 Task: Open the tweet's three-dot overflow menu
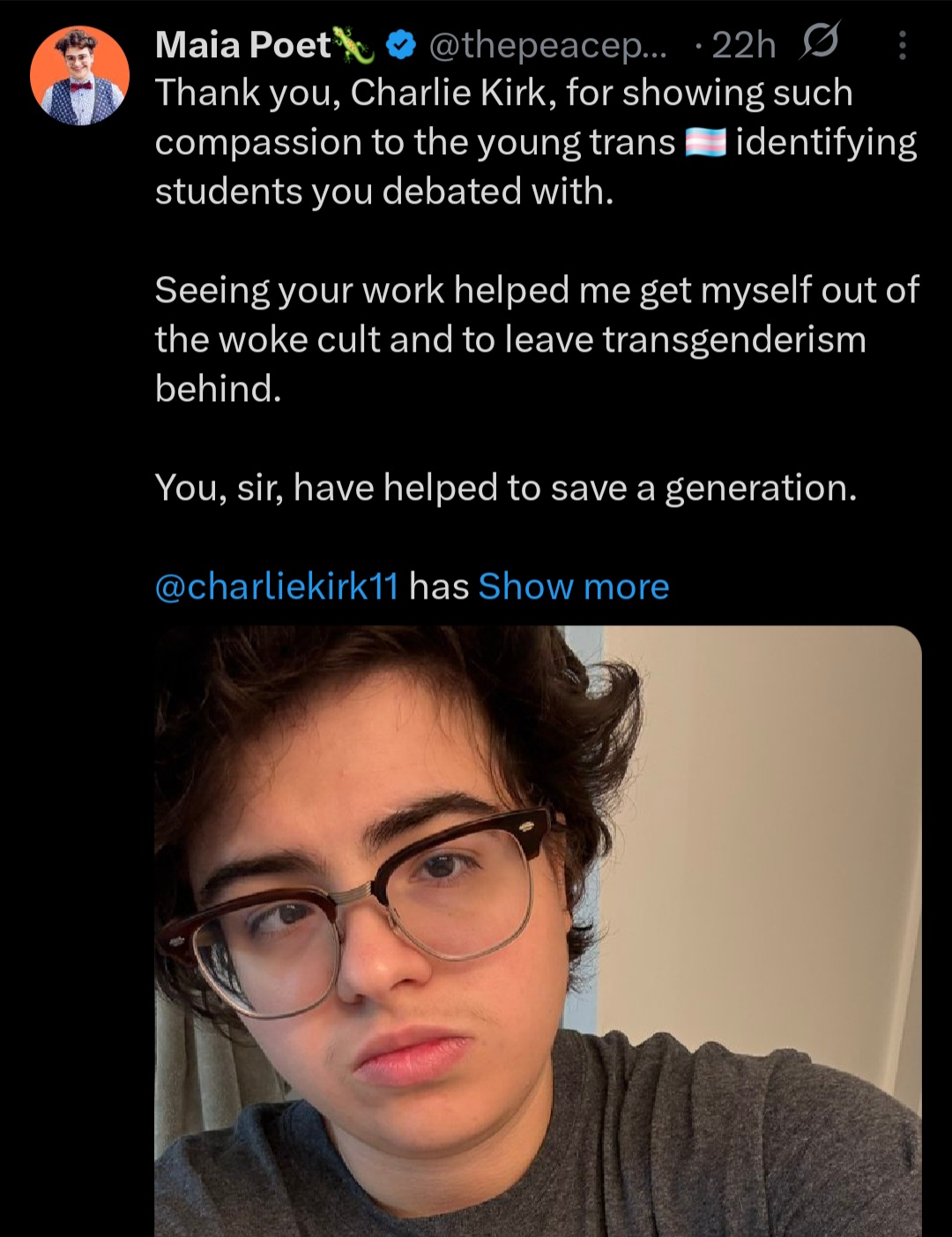(901, 45)
